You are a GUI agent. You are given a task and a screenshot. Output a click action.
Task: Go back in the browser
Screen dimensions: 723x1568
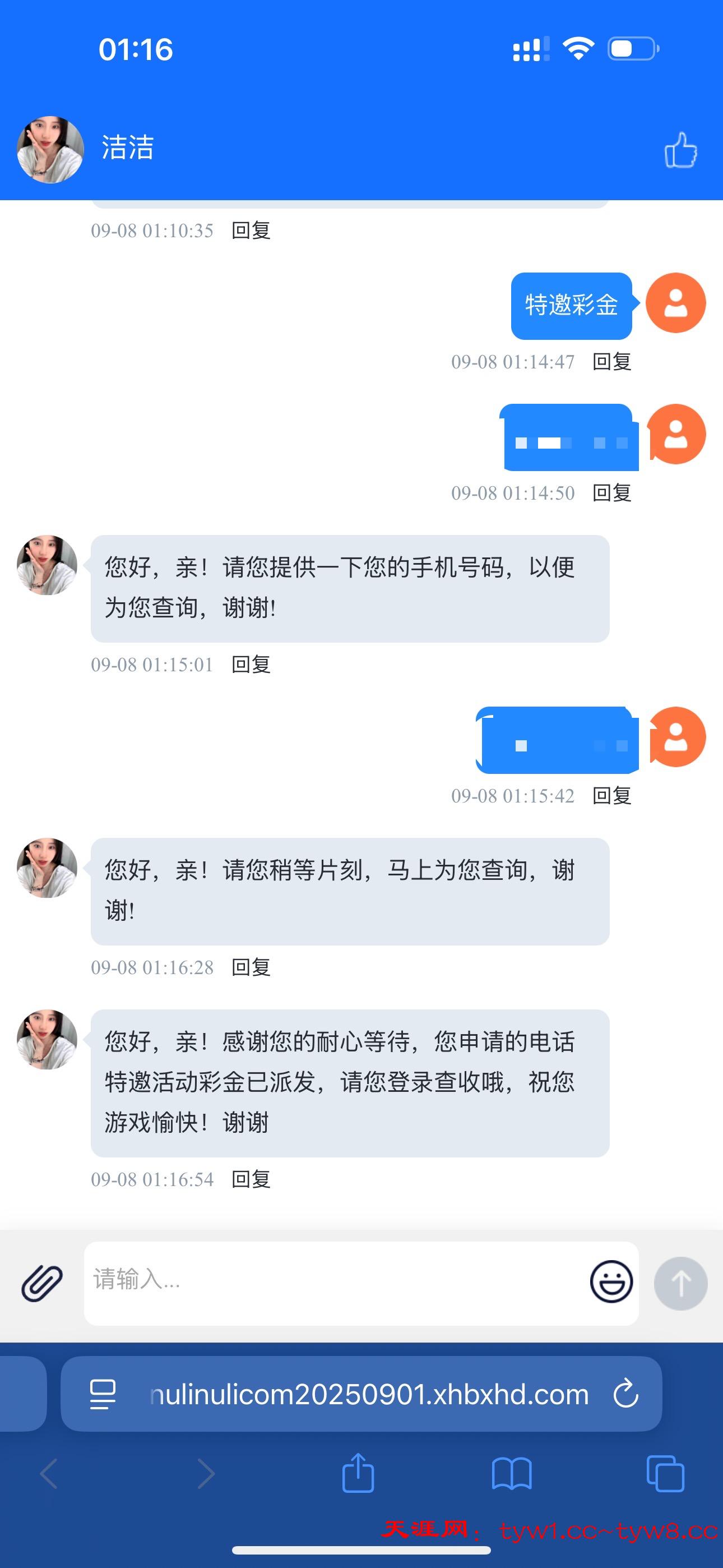(49, 1474)
